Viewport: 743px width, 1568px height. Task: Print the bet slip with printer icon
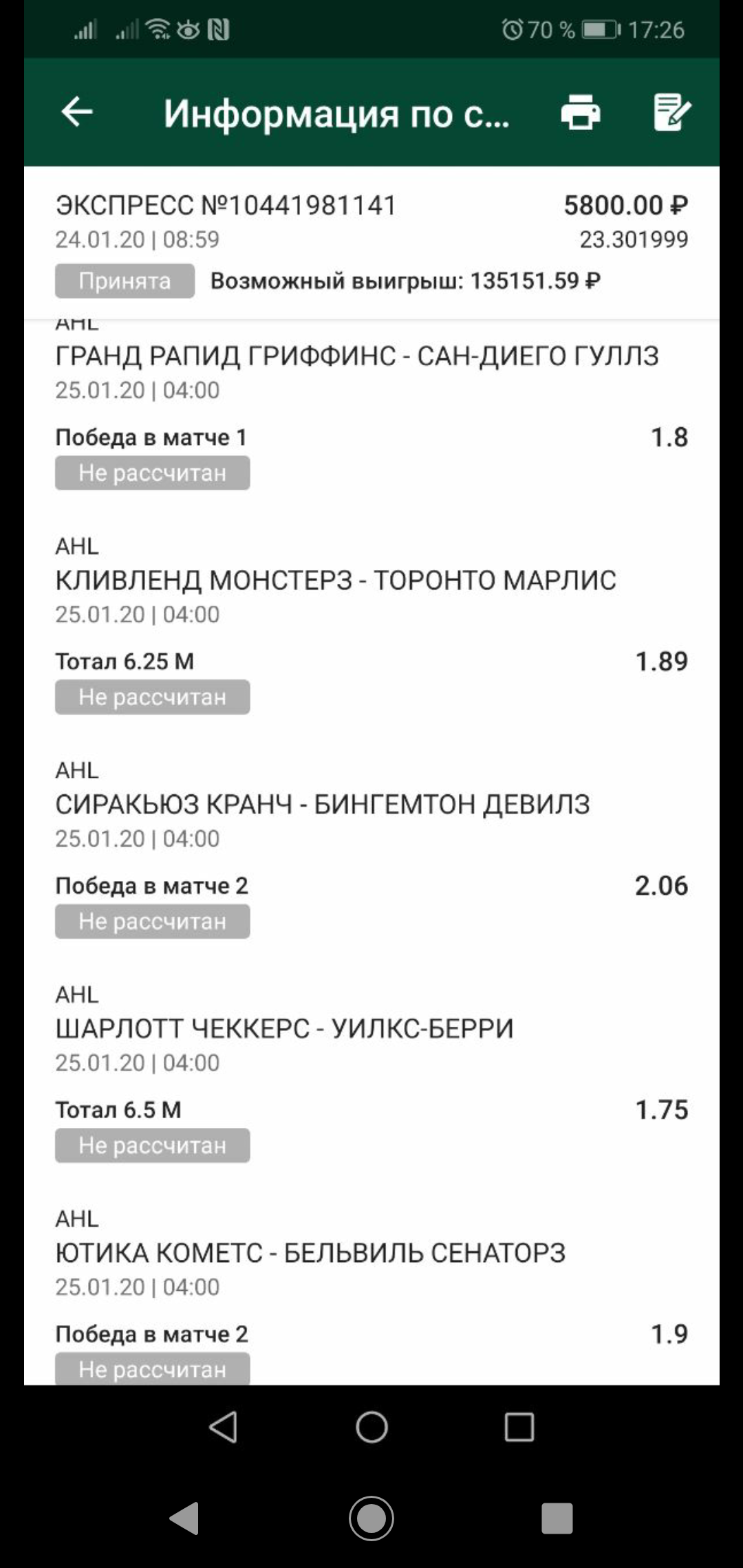click(581, 112)
